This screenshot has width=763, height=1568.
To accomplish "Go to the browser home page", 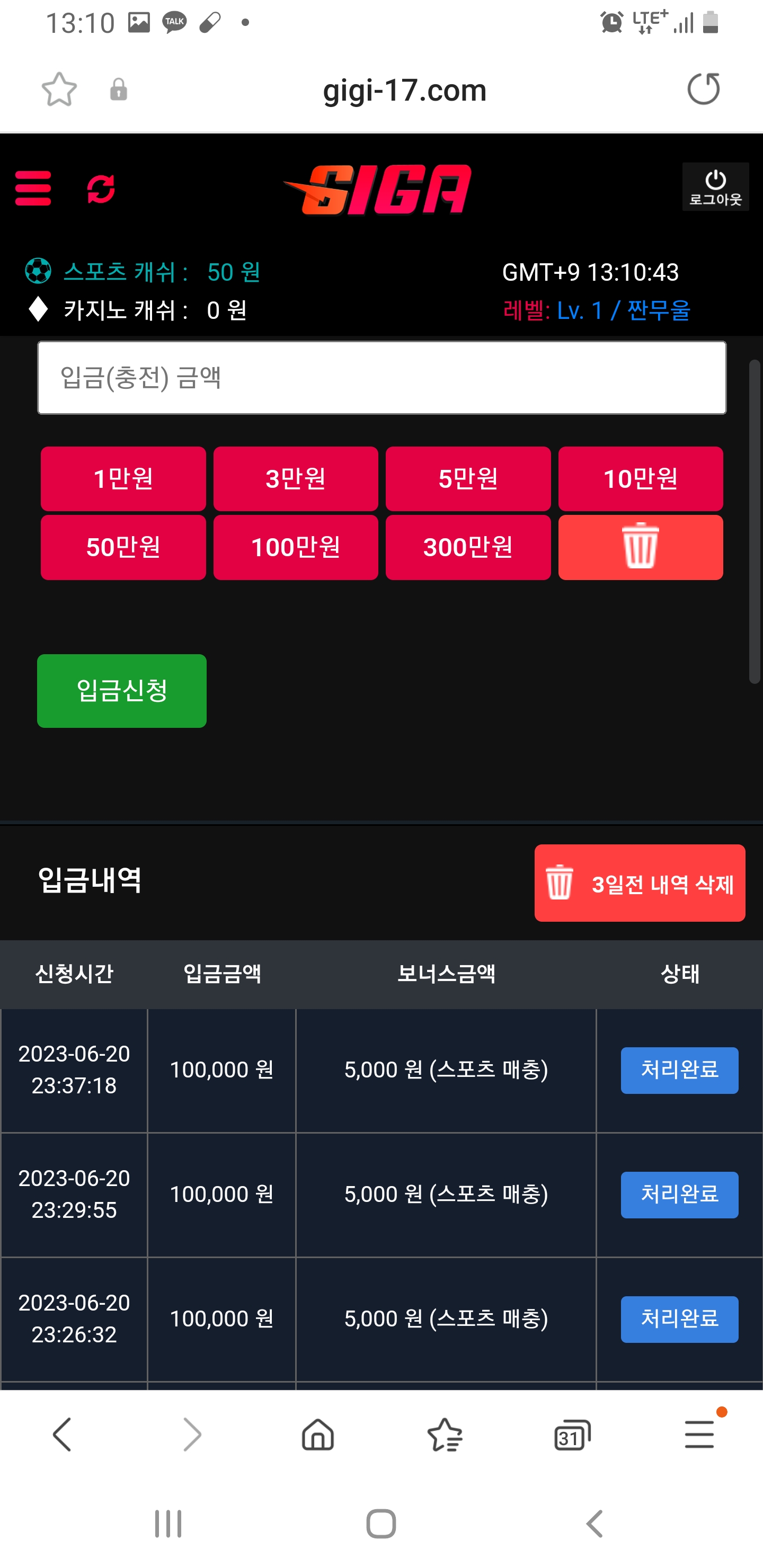I will tap(318, 1435).
